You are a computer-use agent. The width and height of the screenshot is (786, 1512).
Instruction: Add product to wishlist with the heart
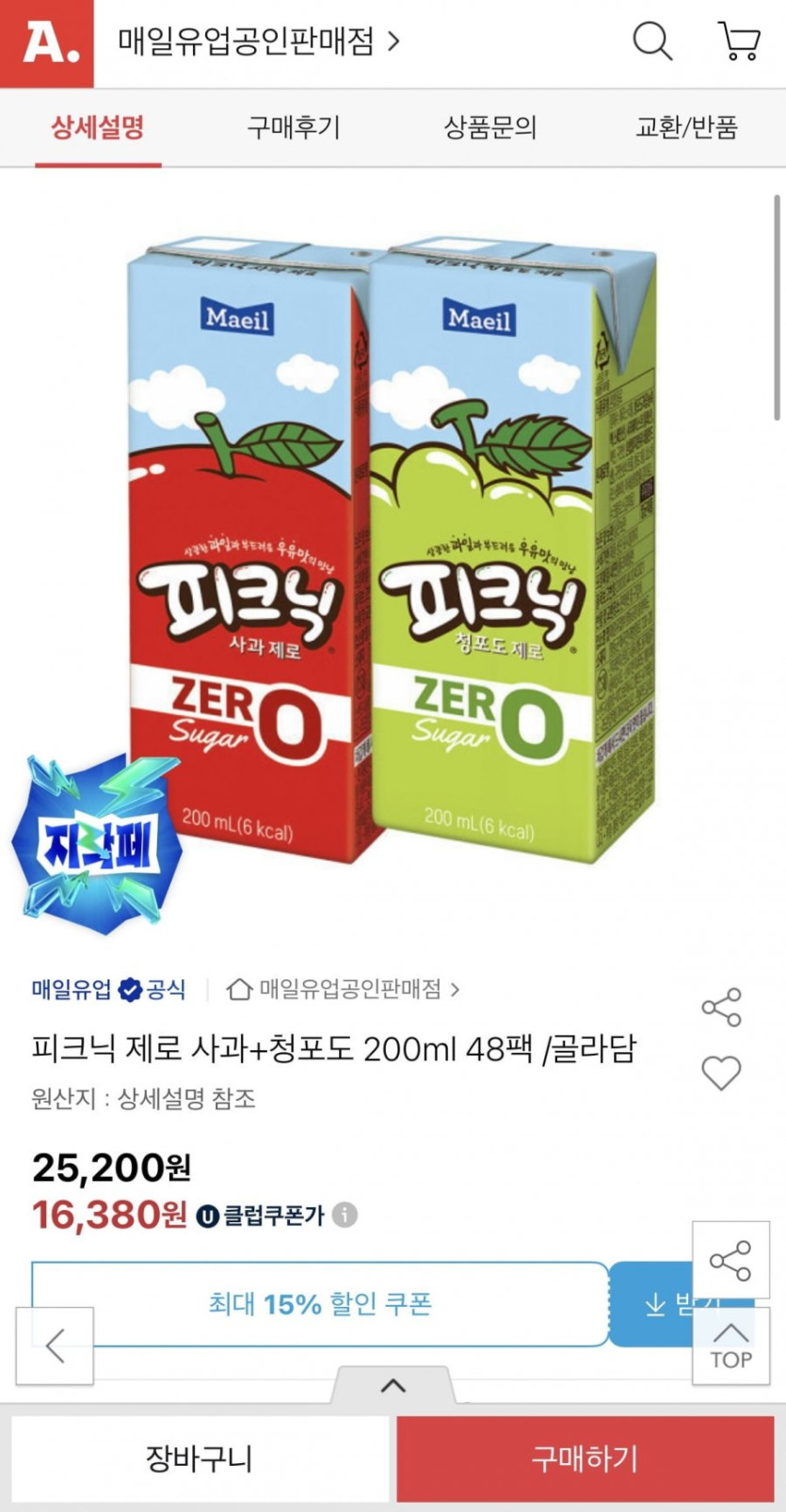click(721, 1073)
